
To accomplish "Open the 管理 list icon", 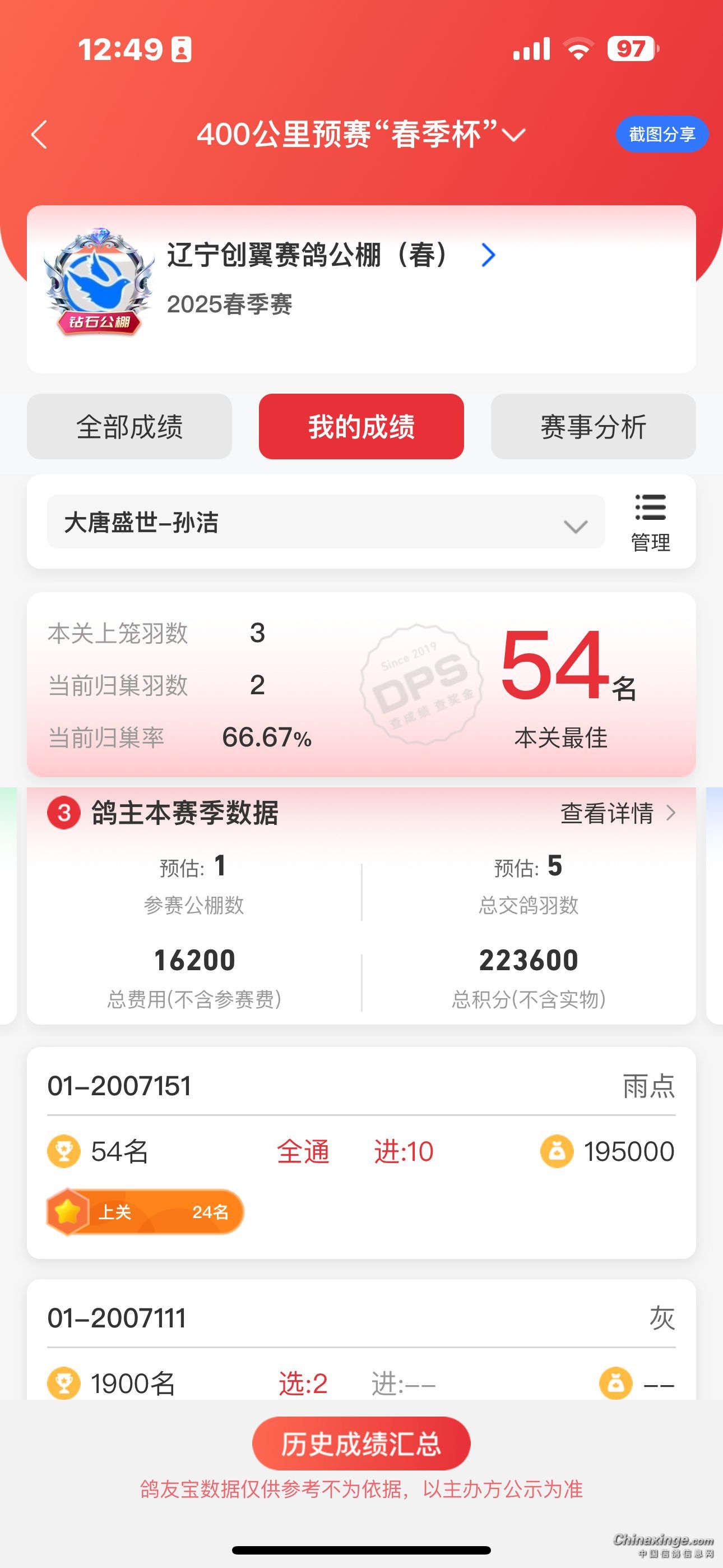I will point(650,522).
